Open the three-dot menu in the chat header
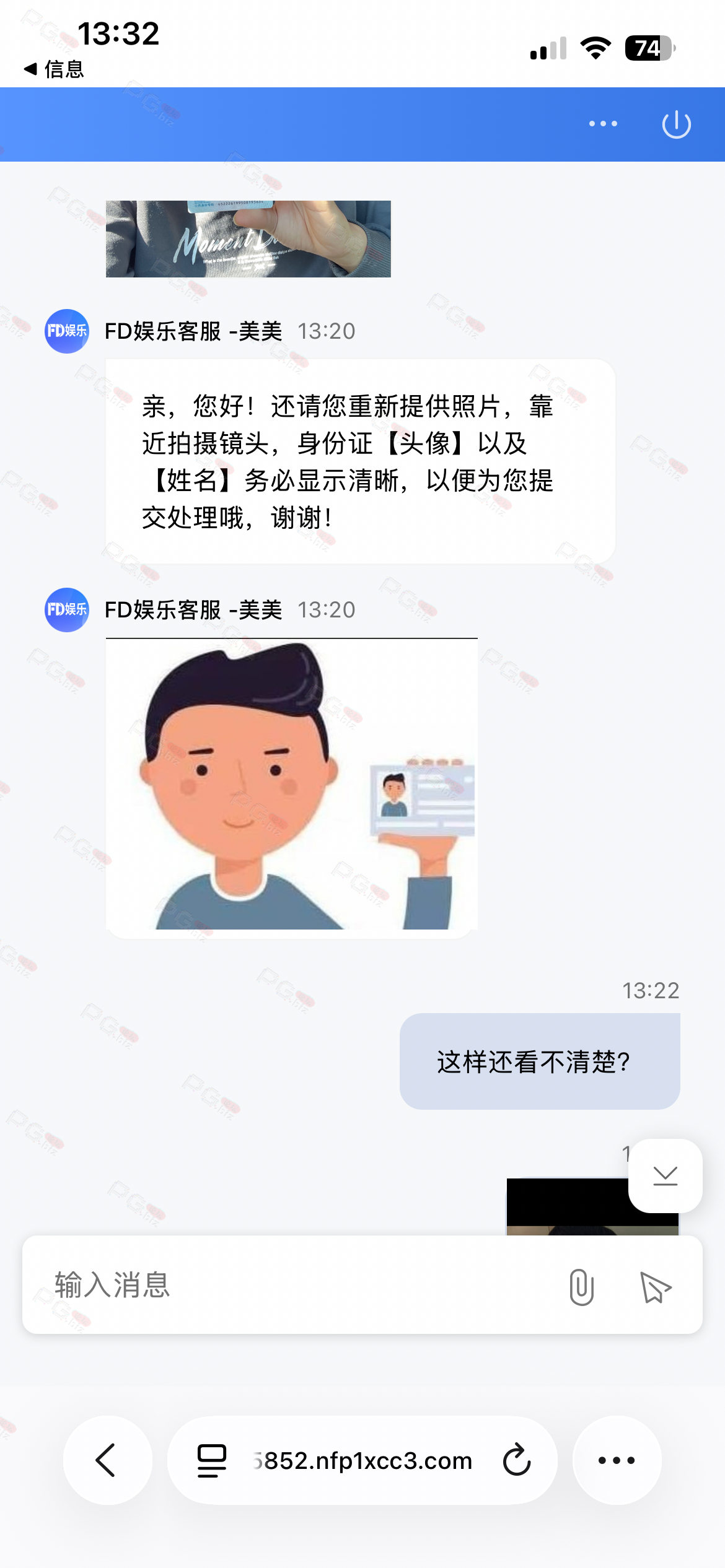 (x=603, y=124)
